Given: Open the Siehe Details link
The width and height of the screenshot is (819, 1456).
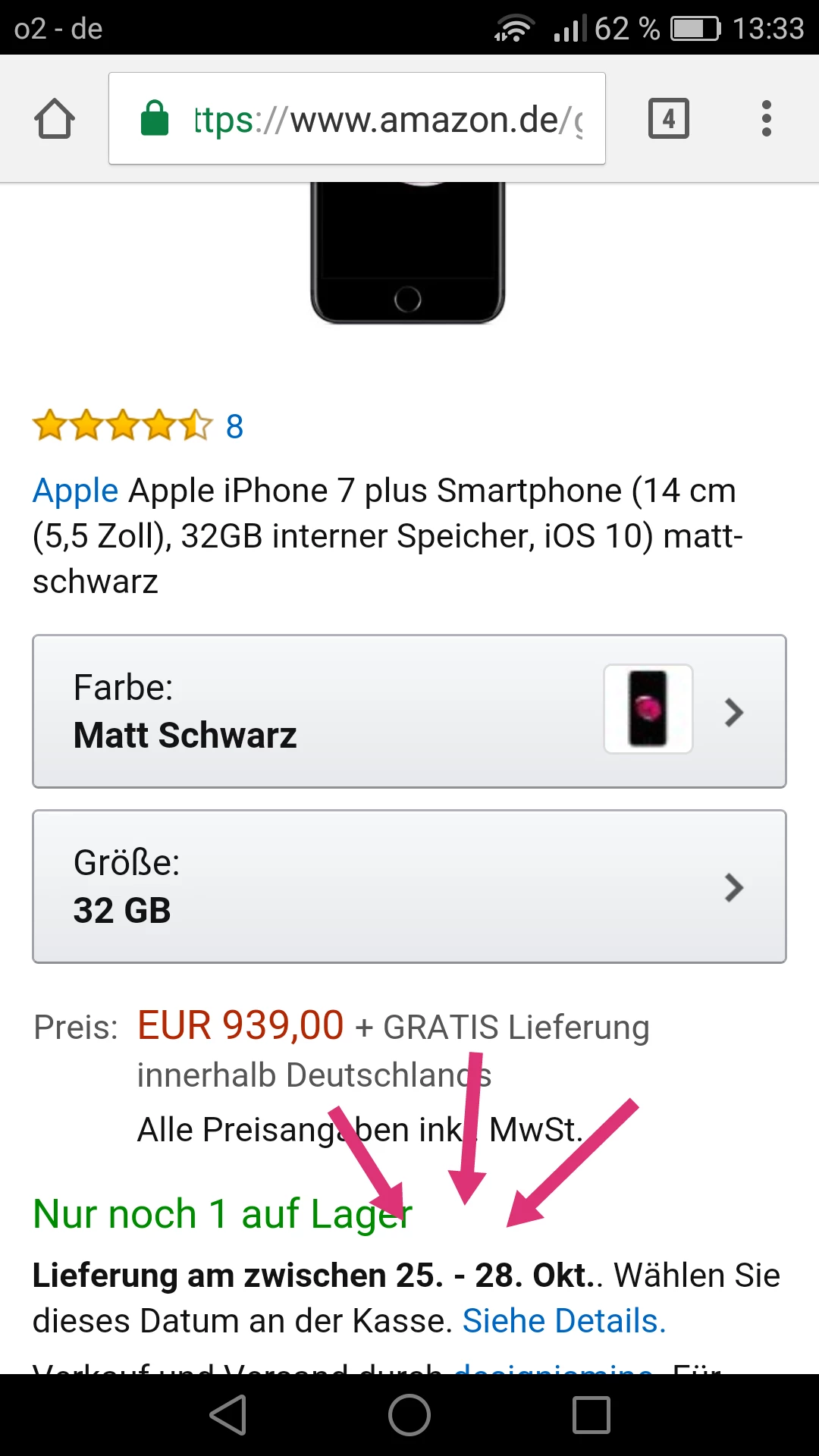Looking at the screenshot, I should [x=564, y=1320].
